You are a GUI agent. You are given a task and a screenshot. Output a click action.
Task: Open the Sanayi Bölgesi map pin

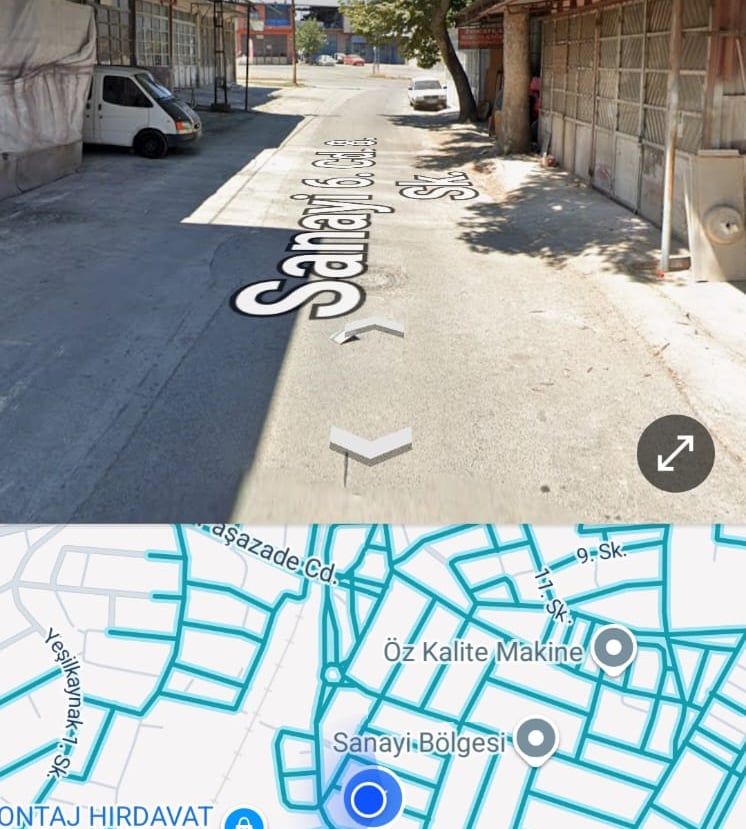click(x=535, y=739)
